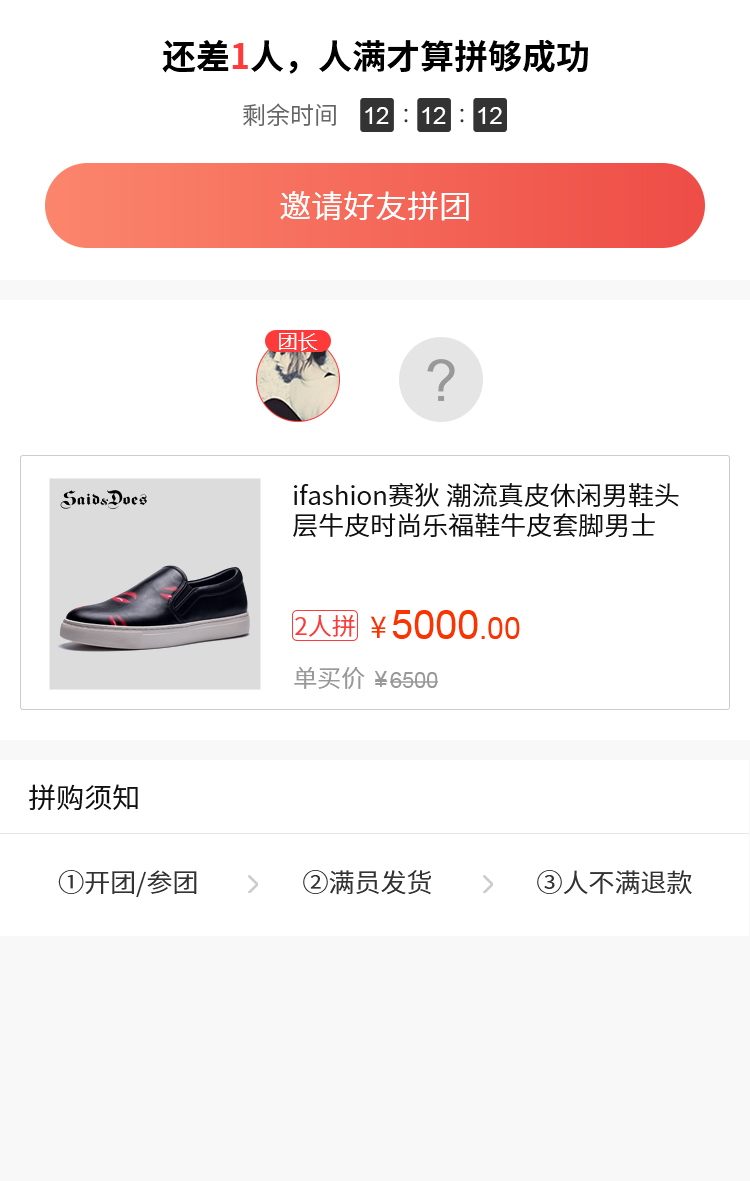Select the empty question-mark member slot

pos(441,380)
